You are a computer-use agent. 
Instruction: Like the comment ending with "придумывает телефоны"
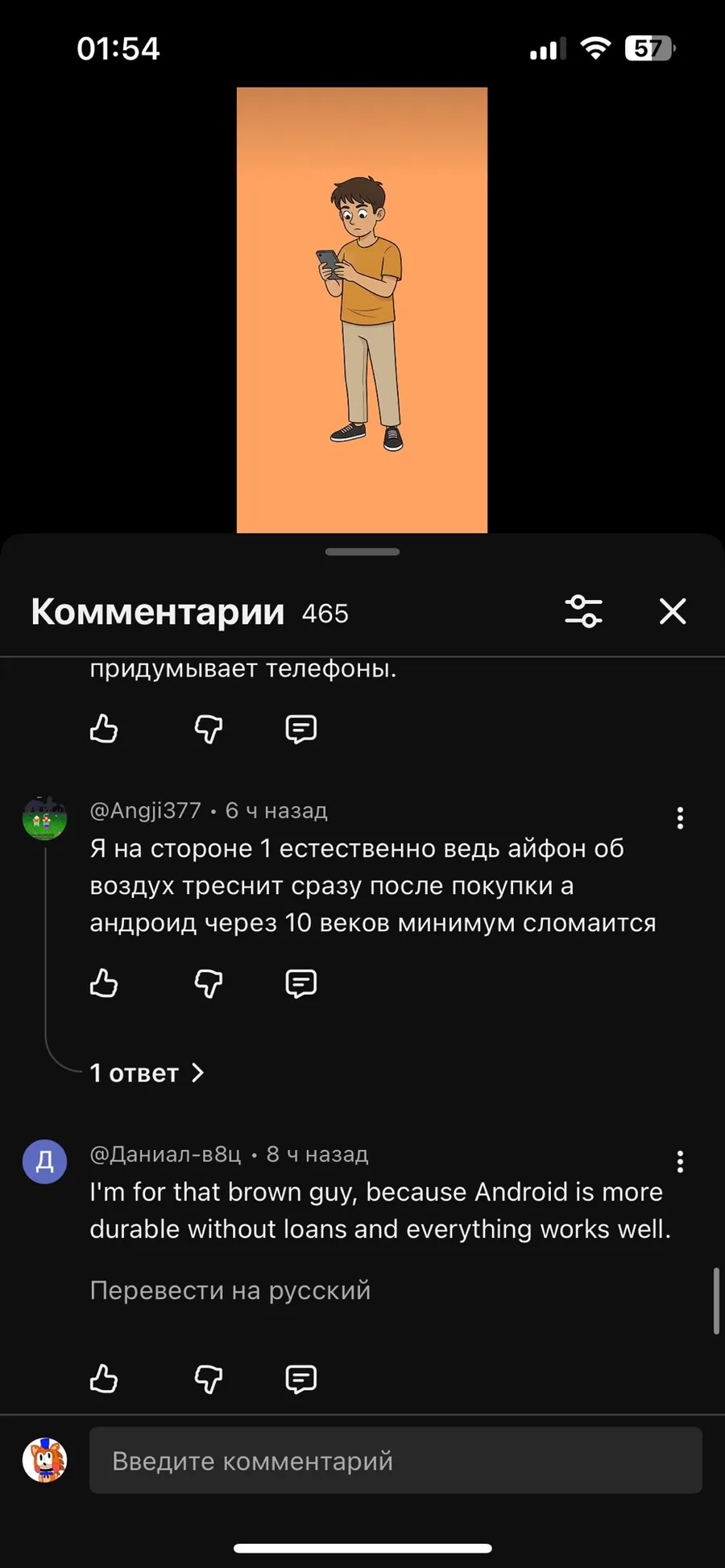(x=104, y=729)
